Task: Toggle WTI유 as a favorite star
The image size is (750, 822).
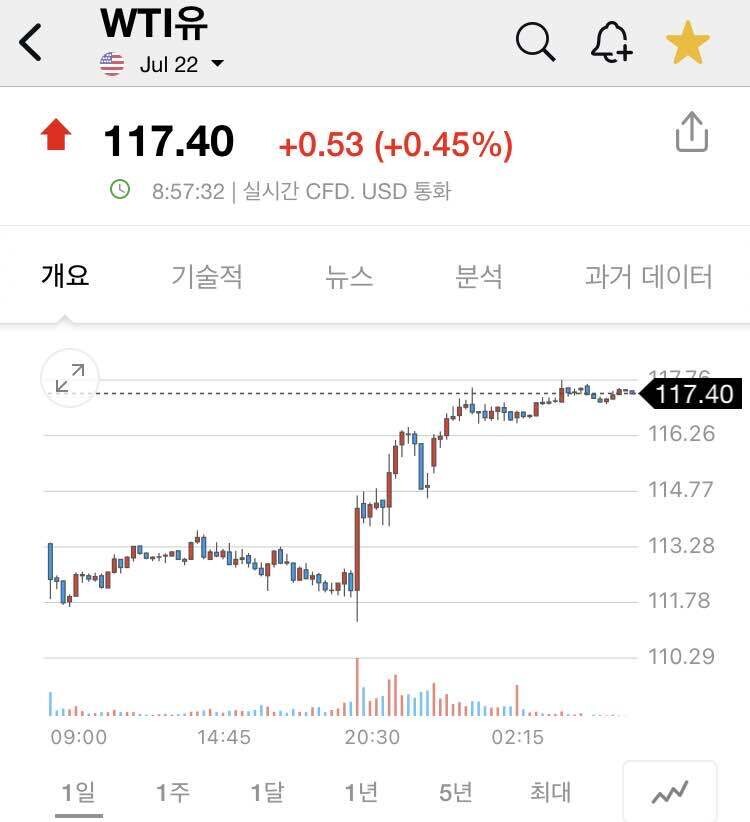Action: (688, 42)
